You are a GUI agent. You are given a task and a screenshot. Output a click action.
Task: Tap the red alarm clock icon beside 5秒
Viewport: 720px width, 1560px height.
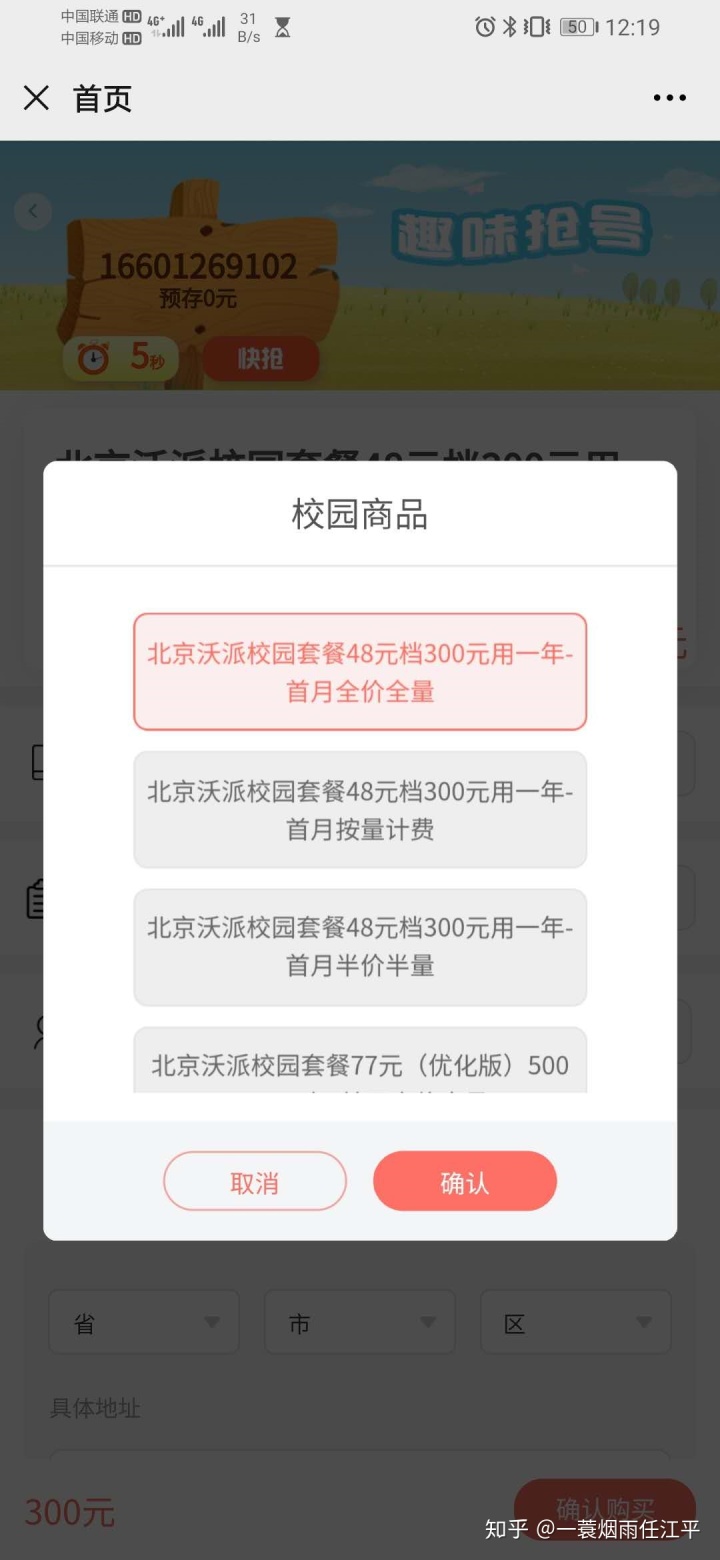(x=93, y=355)
